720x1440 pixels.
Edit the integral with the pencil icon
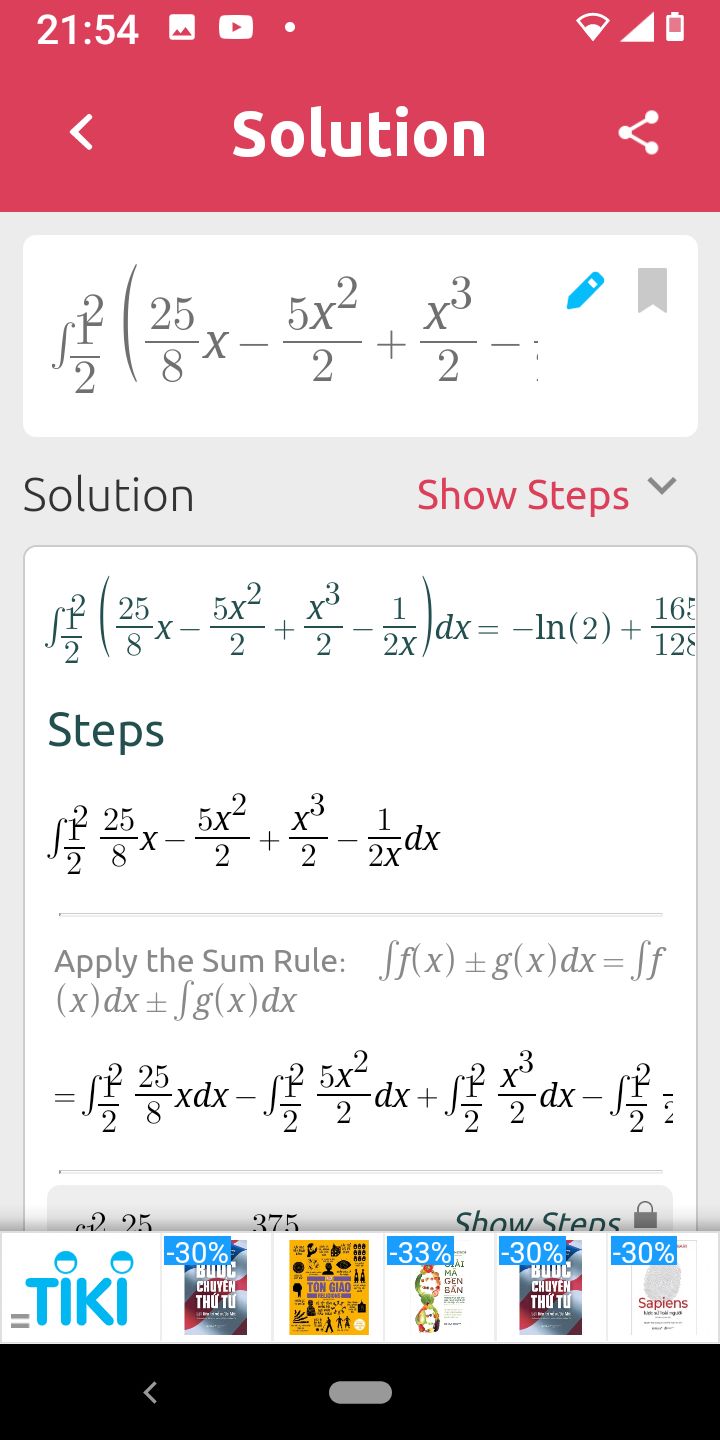pyautogui.click(x=585, y=290)
